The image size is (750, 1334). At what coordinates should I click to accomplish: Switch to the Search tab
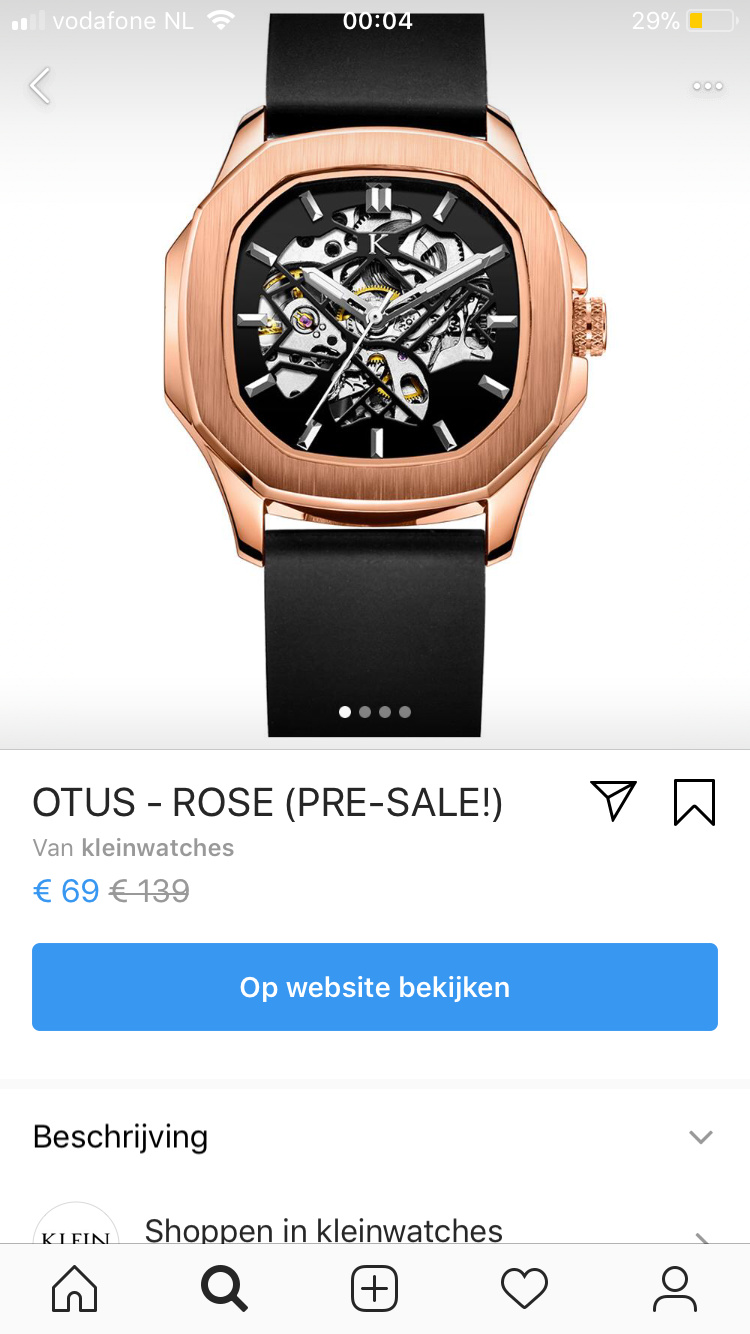[224, 1289]
